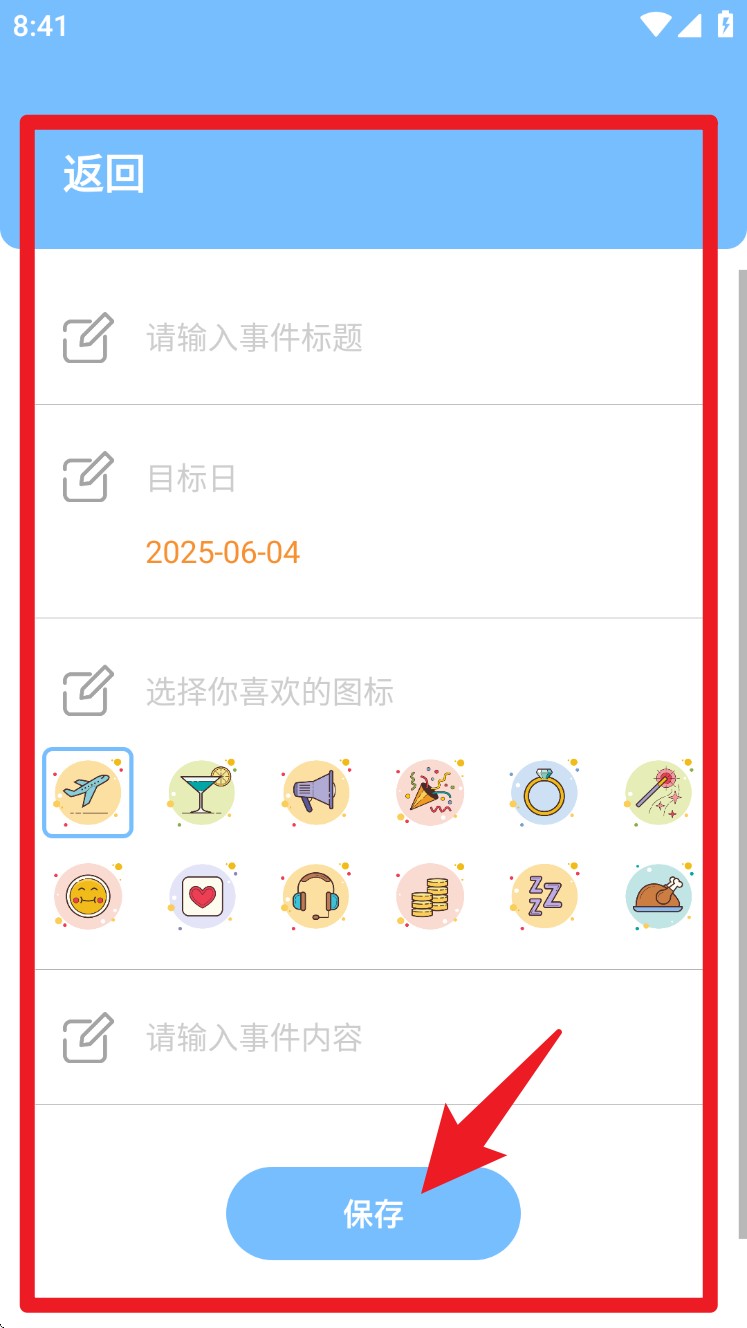Select the smiling face icon
747x1328 pixels.
tap(88, 896)
